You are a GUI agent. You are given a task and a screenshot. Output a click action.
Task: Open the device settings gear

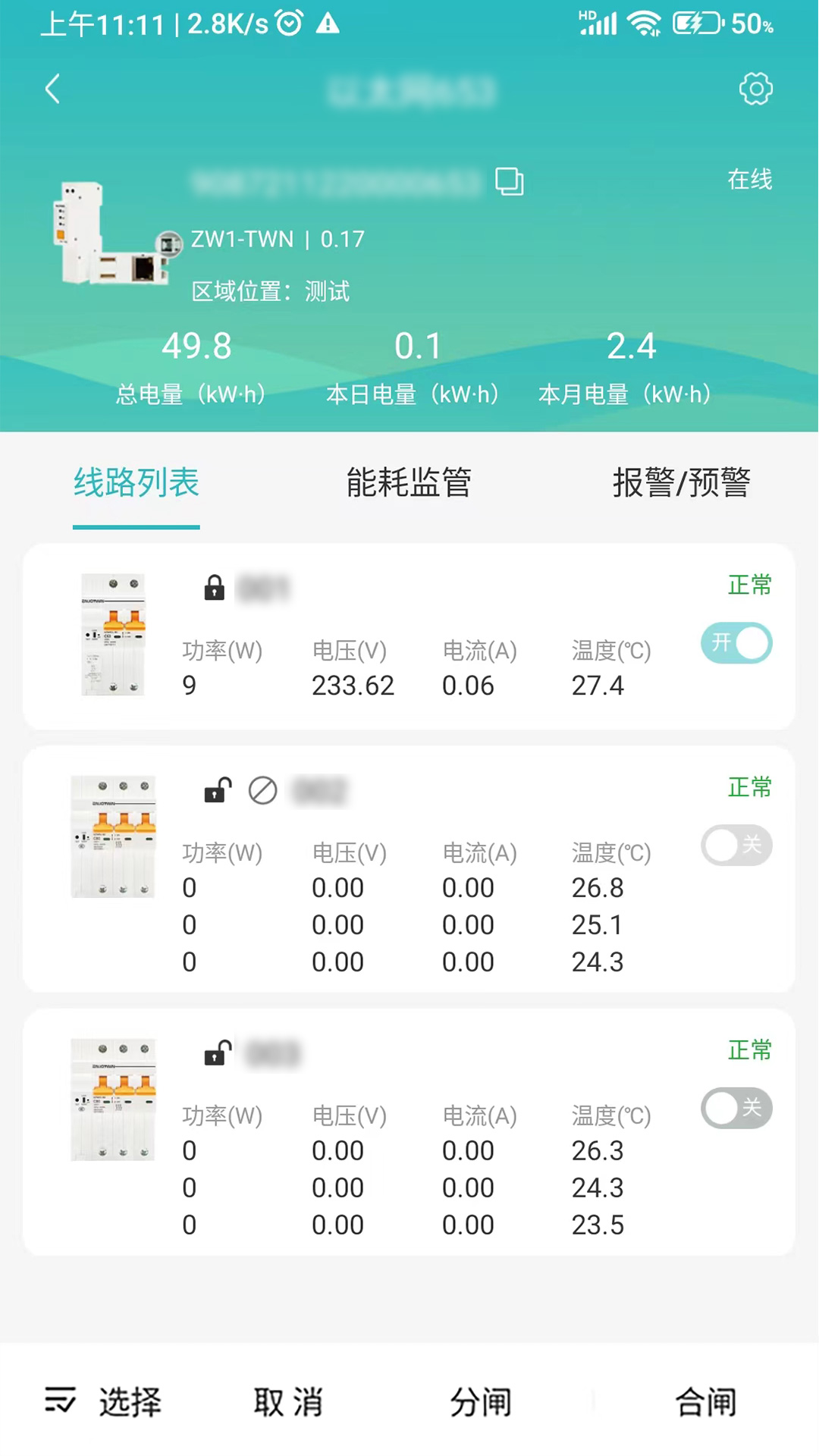tap(755, 89)
